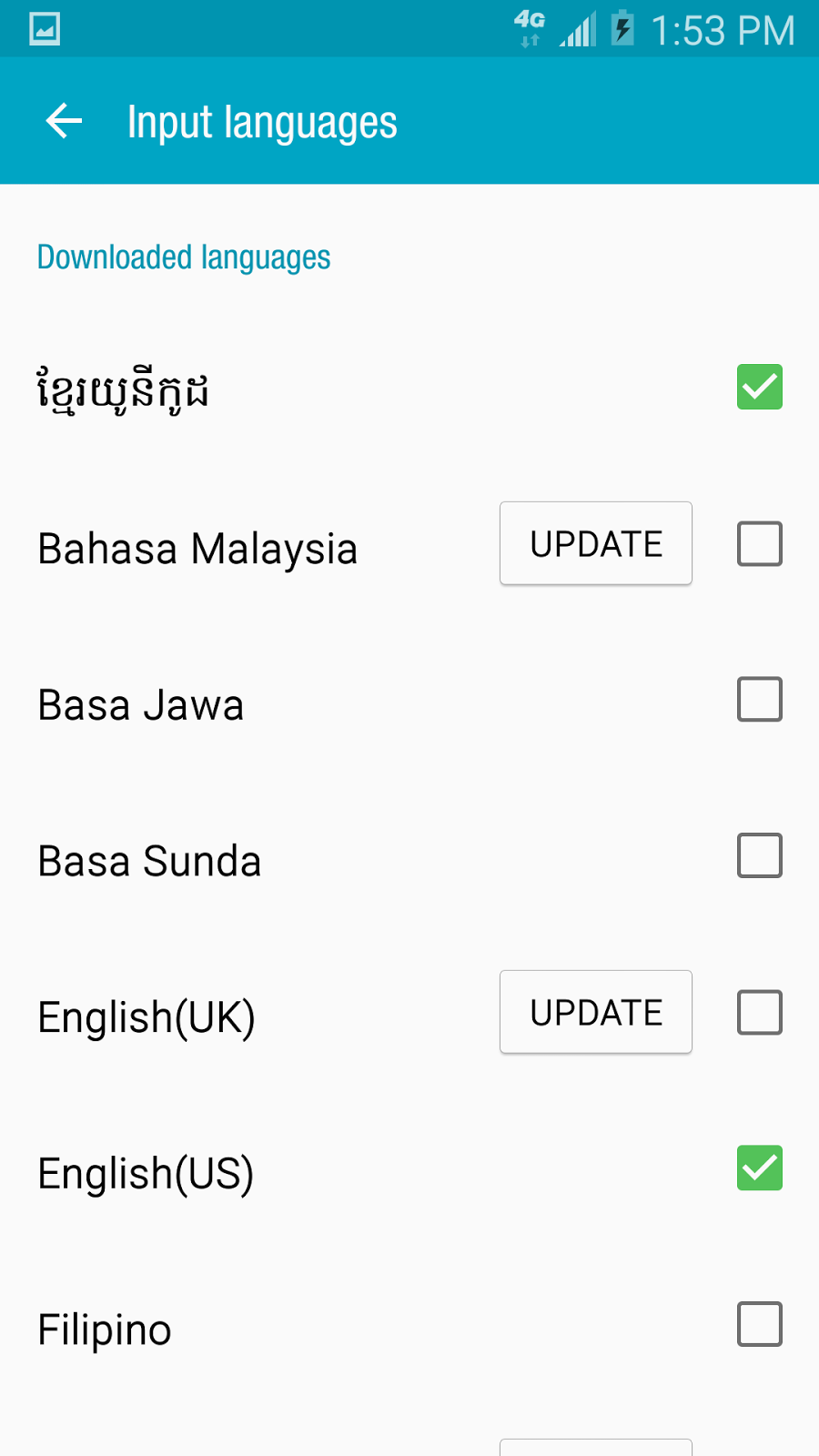The height and width of the screenshot is (1456, 819).
Task: Turn on Filipino input language
Action: click(x=759, y=1324)
